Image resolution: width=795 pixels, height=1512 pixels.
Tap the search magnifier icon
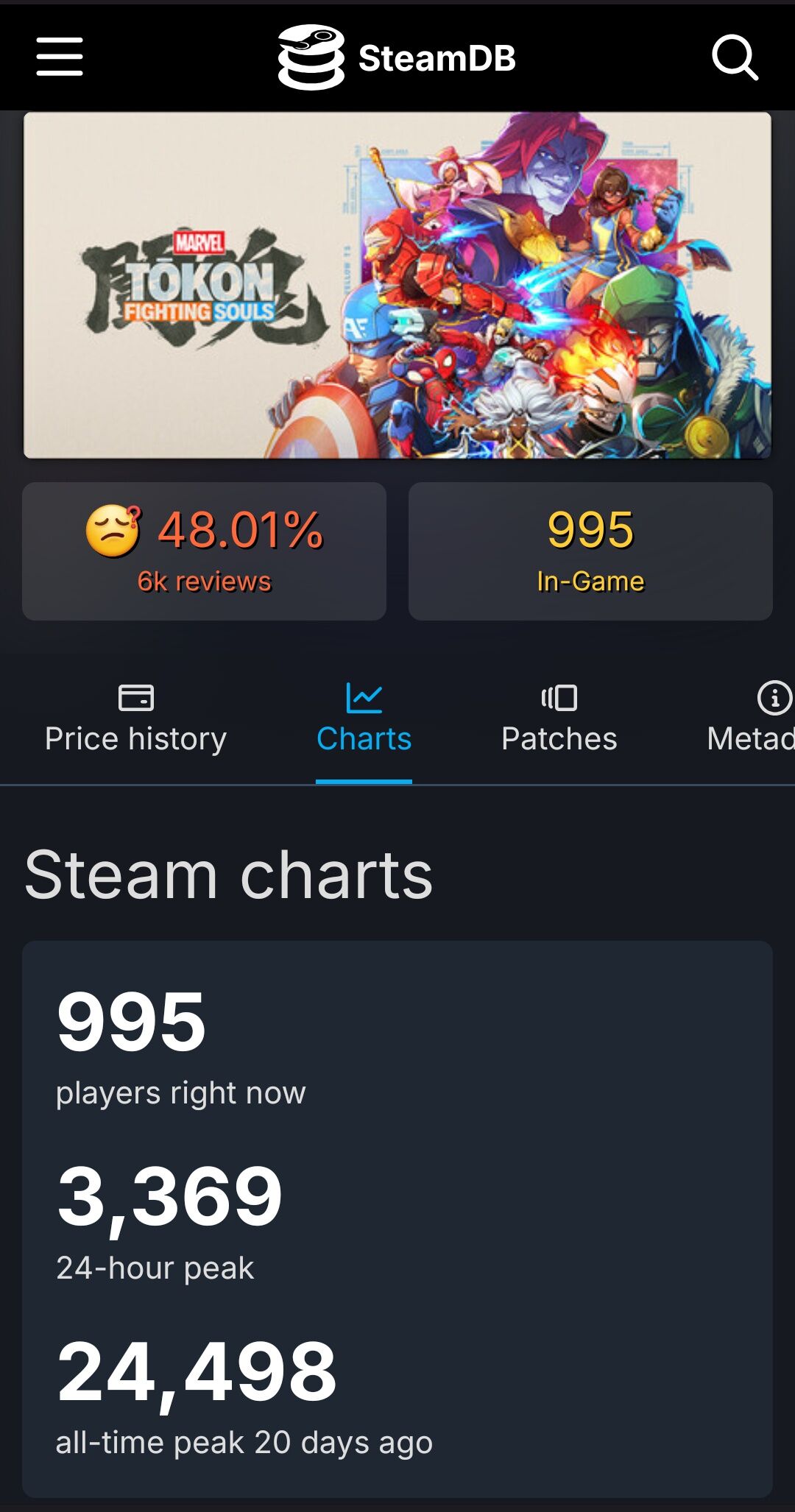tap(735, 57)
